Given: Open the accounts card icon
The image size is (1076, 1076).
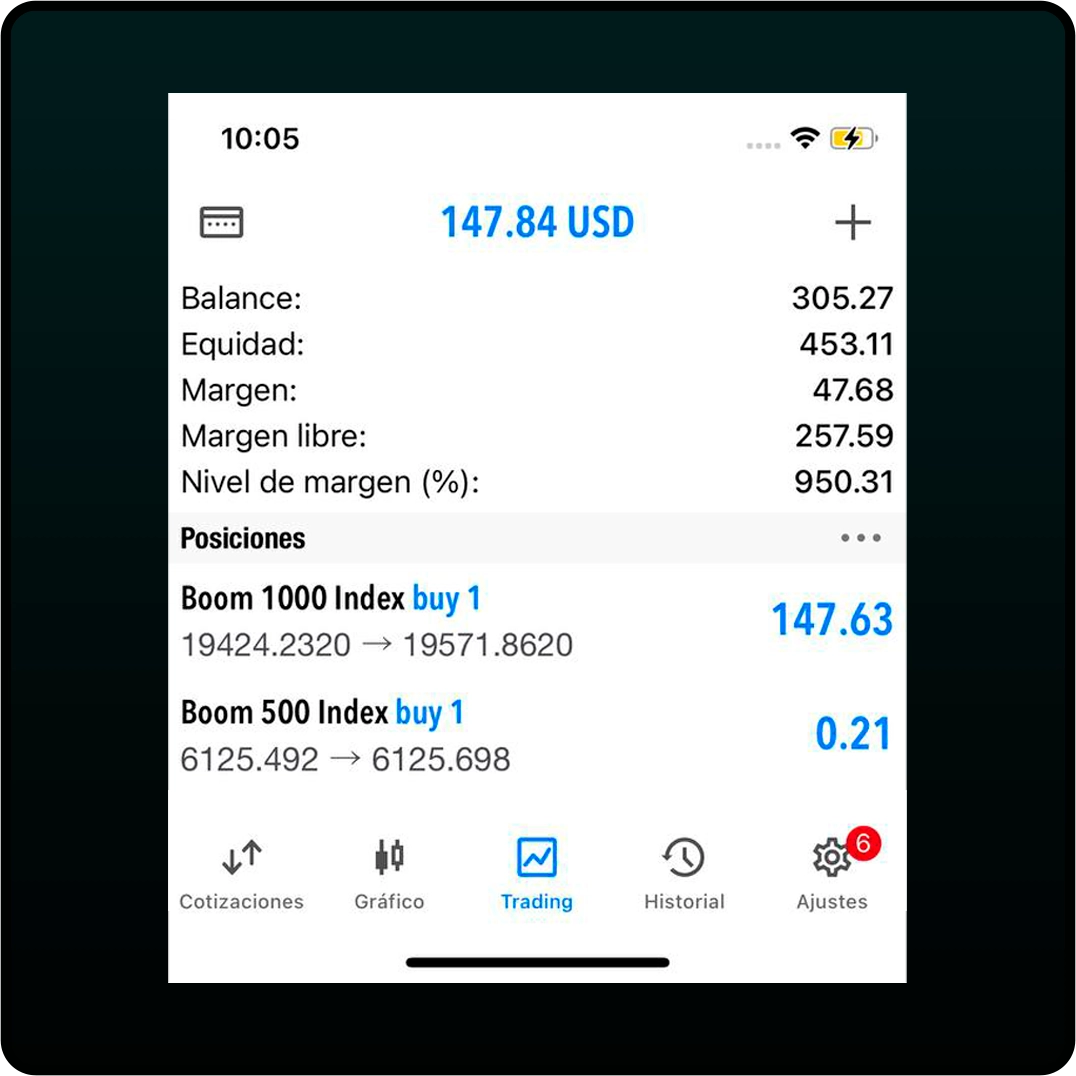Looking at the screenshot, I should pyautogui.click(x=222, y=222).
